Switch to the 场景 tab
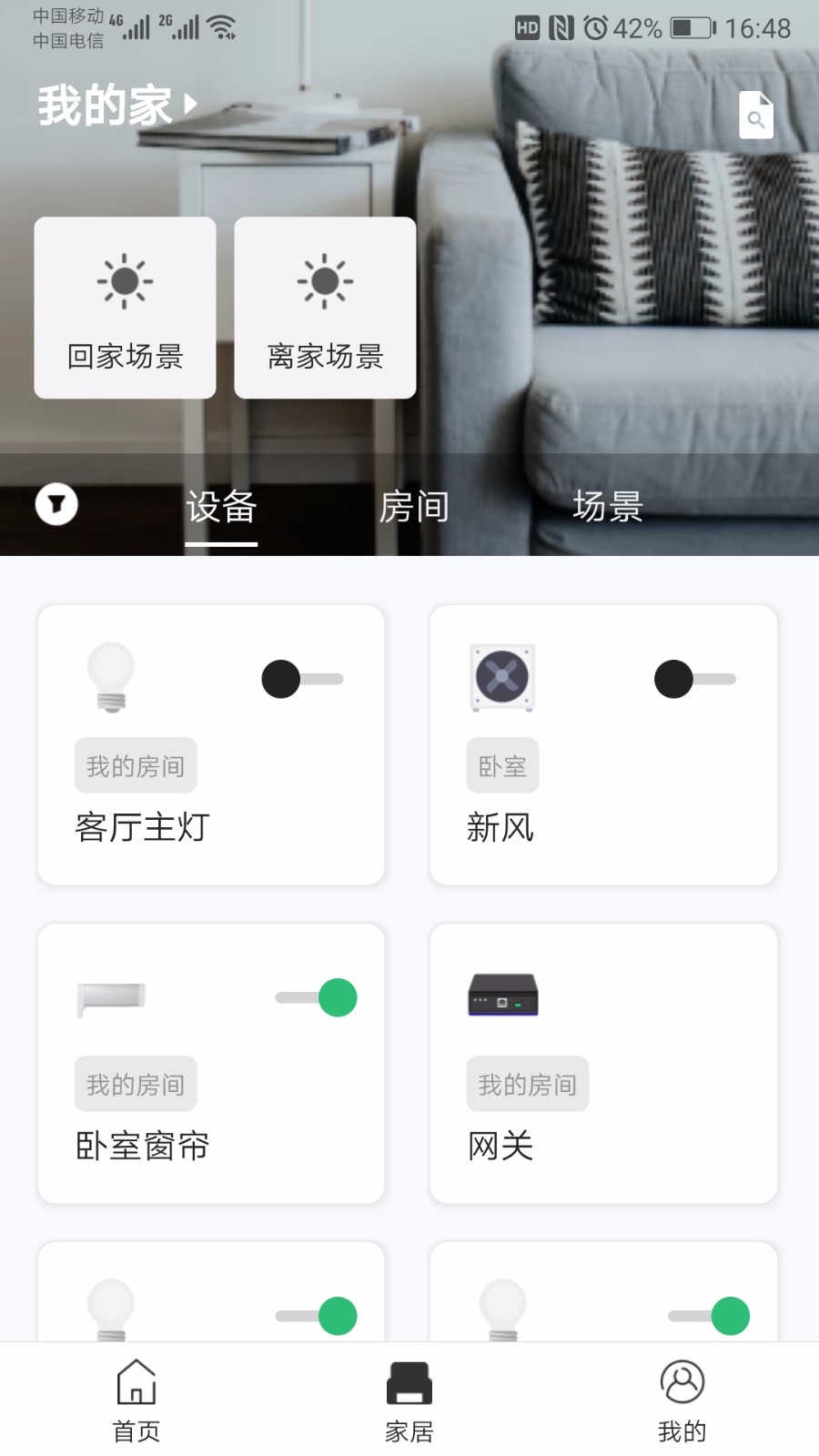The width and height of the screenshot is (819, 1456). (608, 507)
